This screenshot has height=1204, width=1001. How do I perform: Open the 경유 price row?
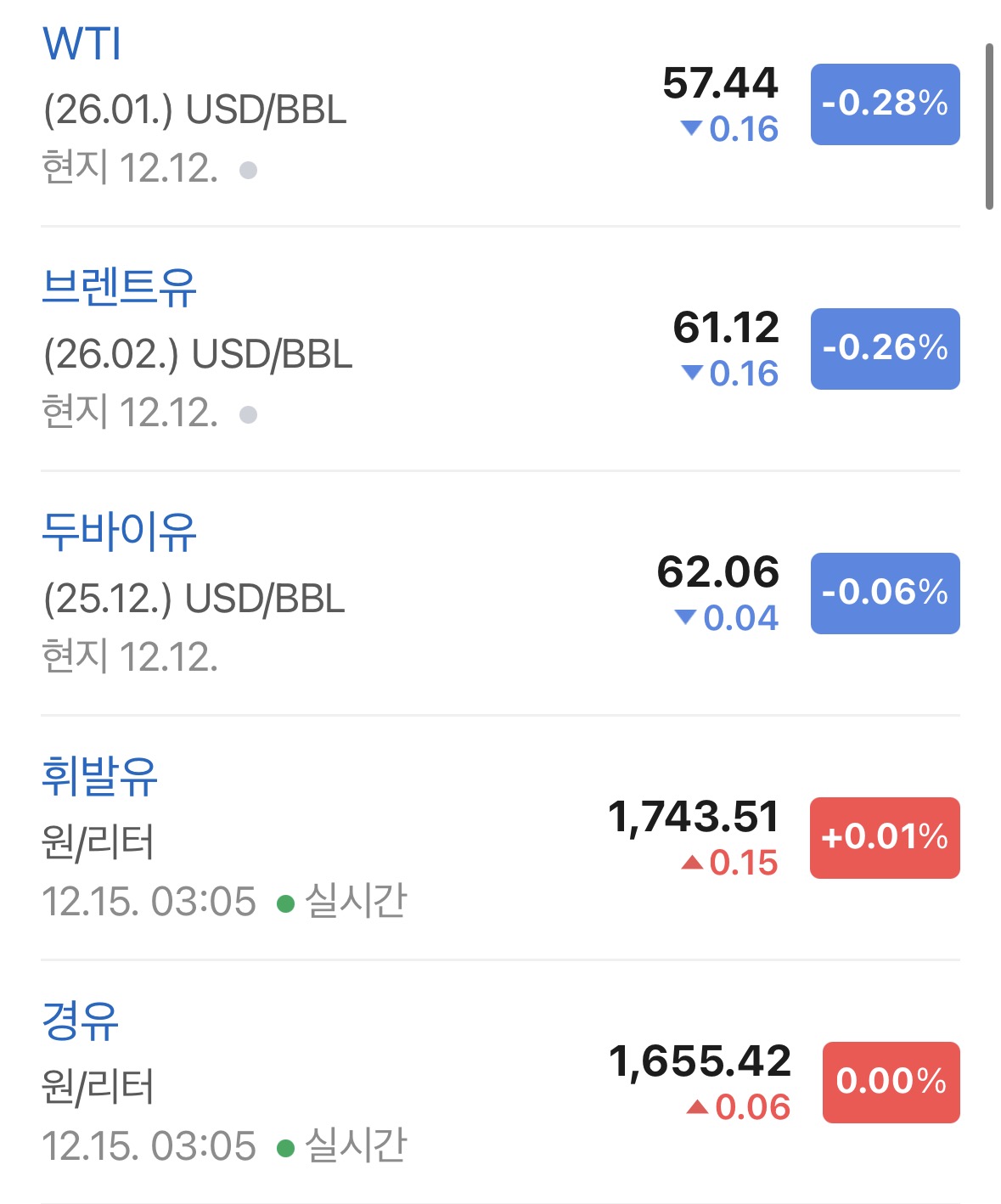(500, 1083)
